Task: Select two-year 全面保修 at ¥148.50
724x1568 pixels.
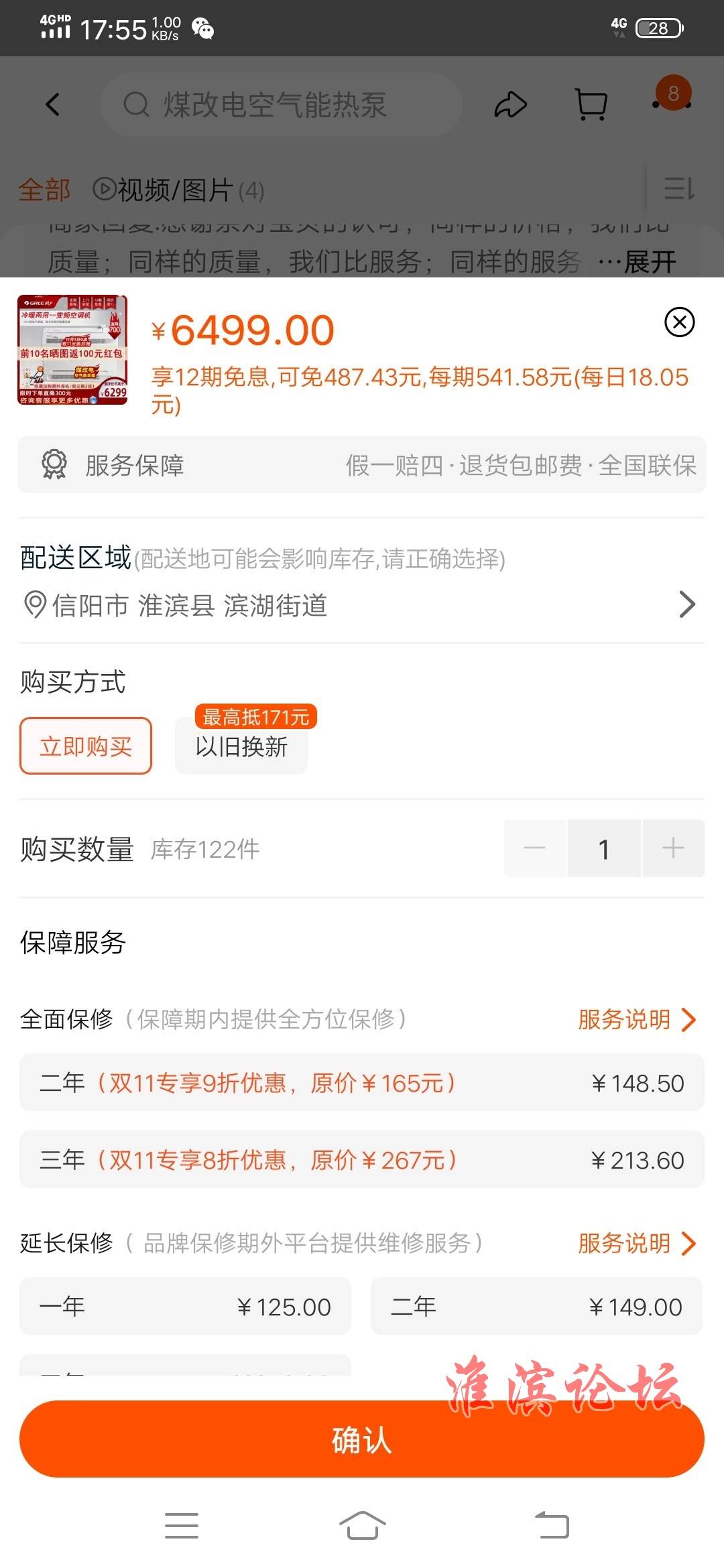Action: [x=362, y=1083]
